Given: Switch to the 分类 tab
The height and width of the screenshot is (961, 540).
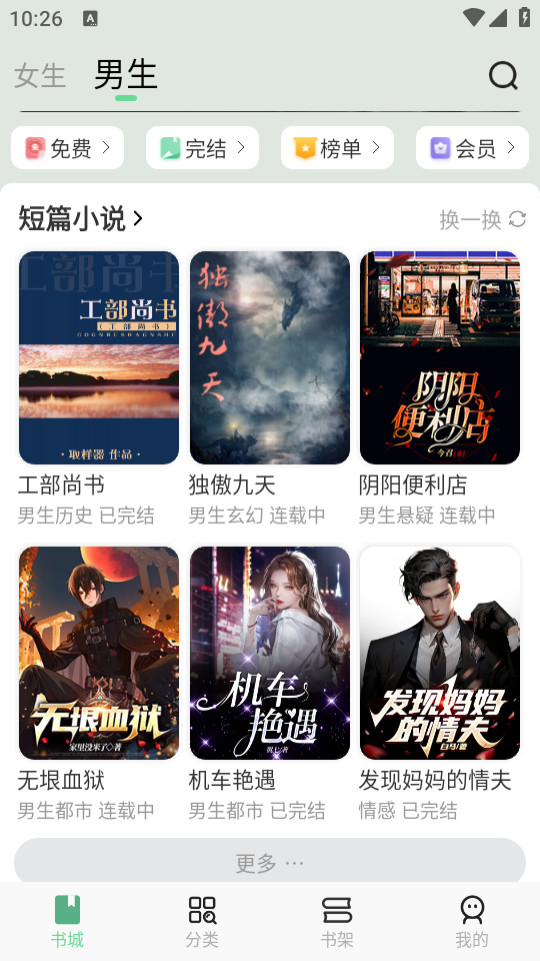Looking at the screenshot, I should pos(202,921).
